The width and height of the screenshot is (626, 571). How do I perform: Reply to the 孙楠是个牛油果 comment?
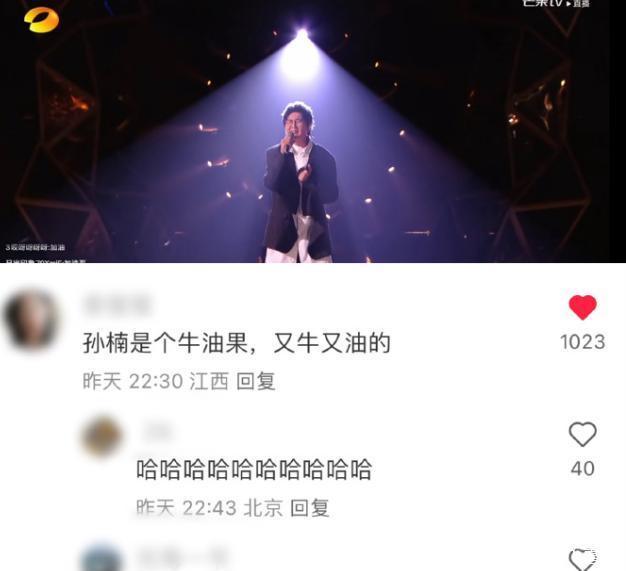pyautogui.click(x=255, y=381)
